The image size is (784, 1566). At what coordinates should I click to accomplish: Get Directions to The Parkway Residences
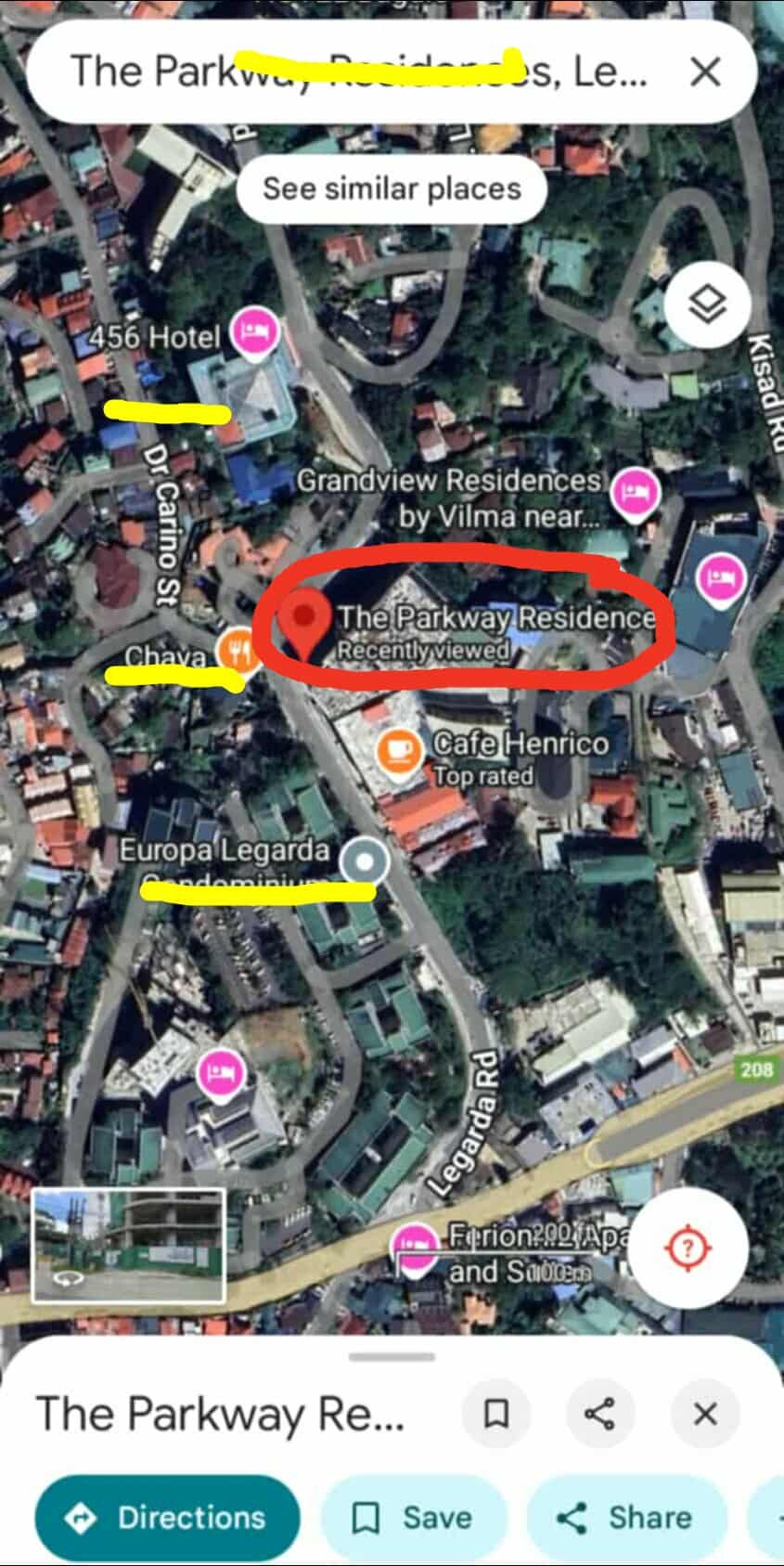click(x=168, y=1518)
